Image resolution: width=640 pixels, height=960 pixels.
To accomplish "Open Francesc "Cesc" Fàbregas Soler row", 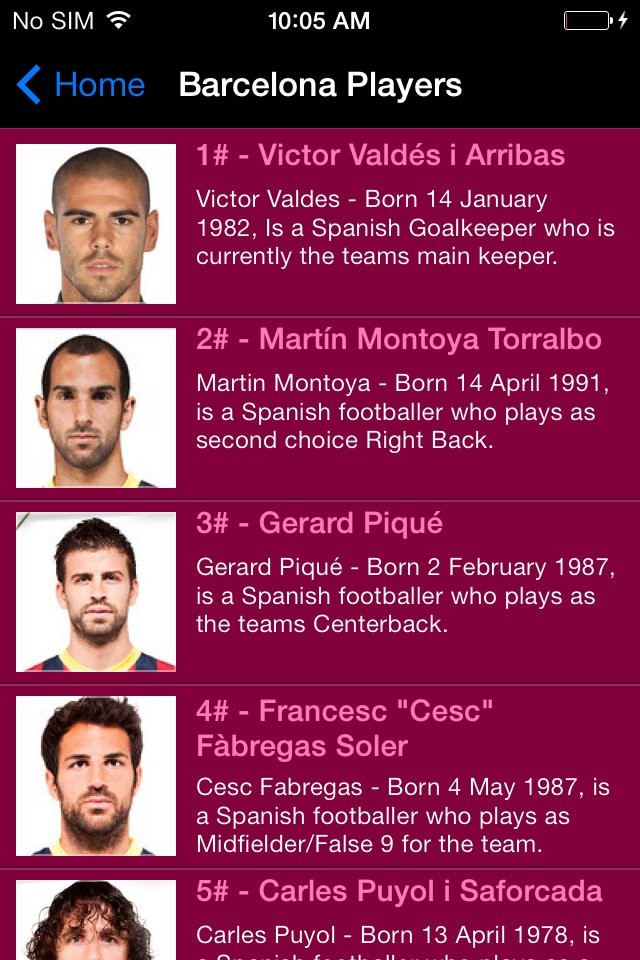I will click(x=320, y=776).
